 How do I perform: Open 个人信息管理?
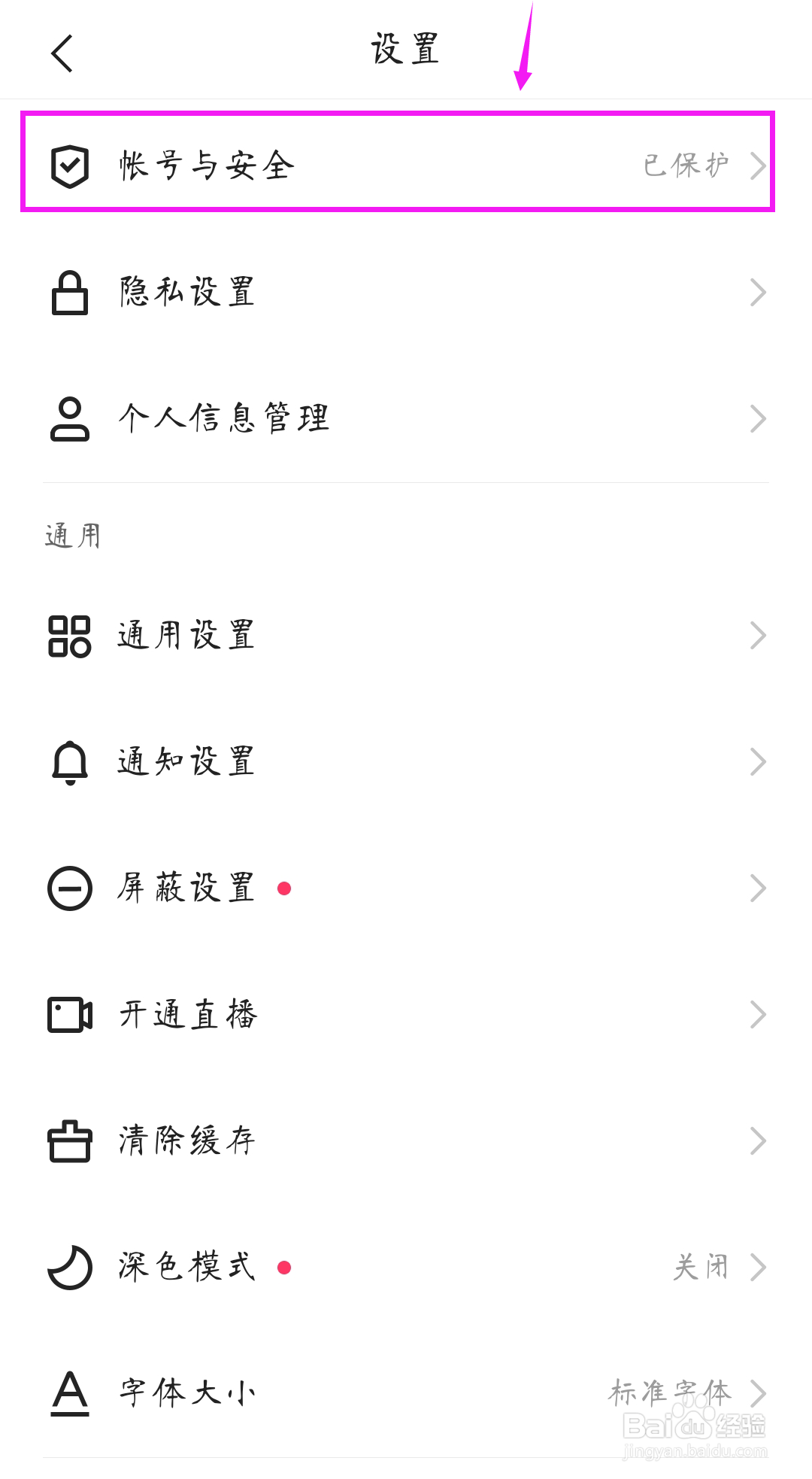(406, 418)
